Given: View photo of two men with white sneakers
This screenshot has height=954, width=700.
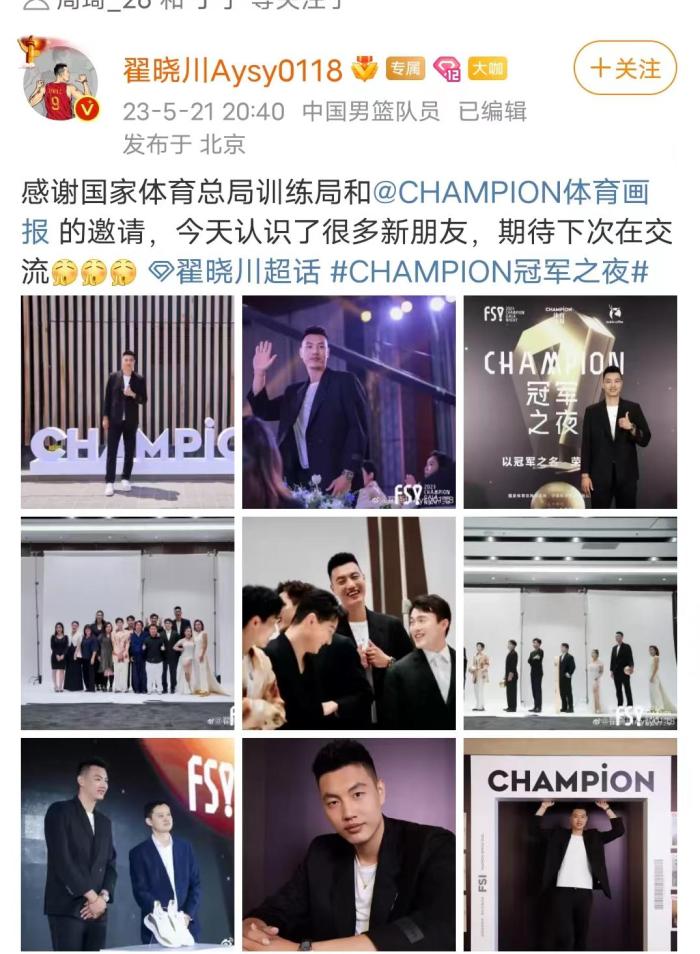Looking at the screenshot, I should coord(127,845).
